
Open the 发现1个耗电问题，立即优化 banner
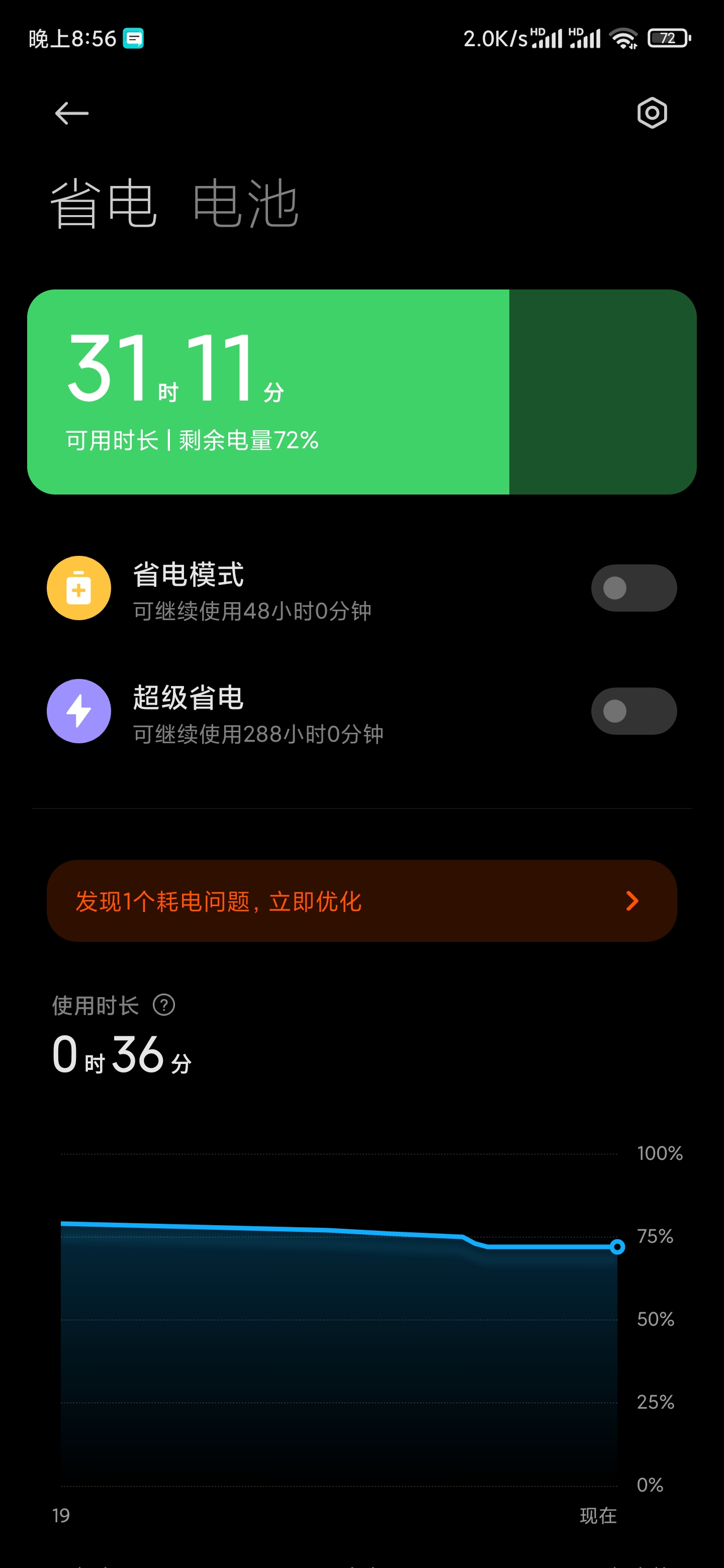(361, 901)
